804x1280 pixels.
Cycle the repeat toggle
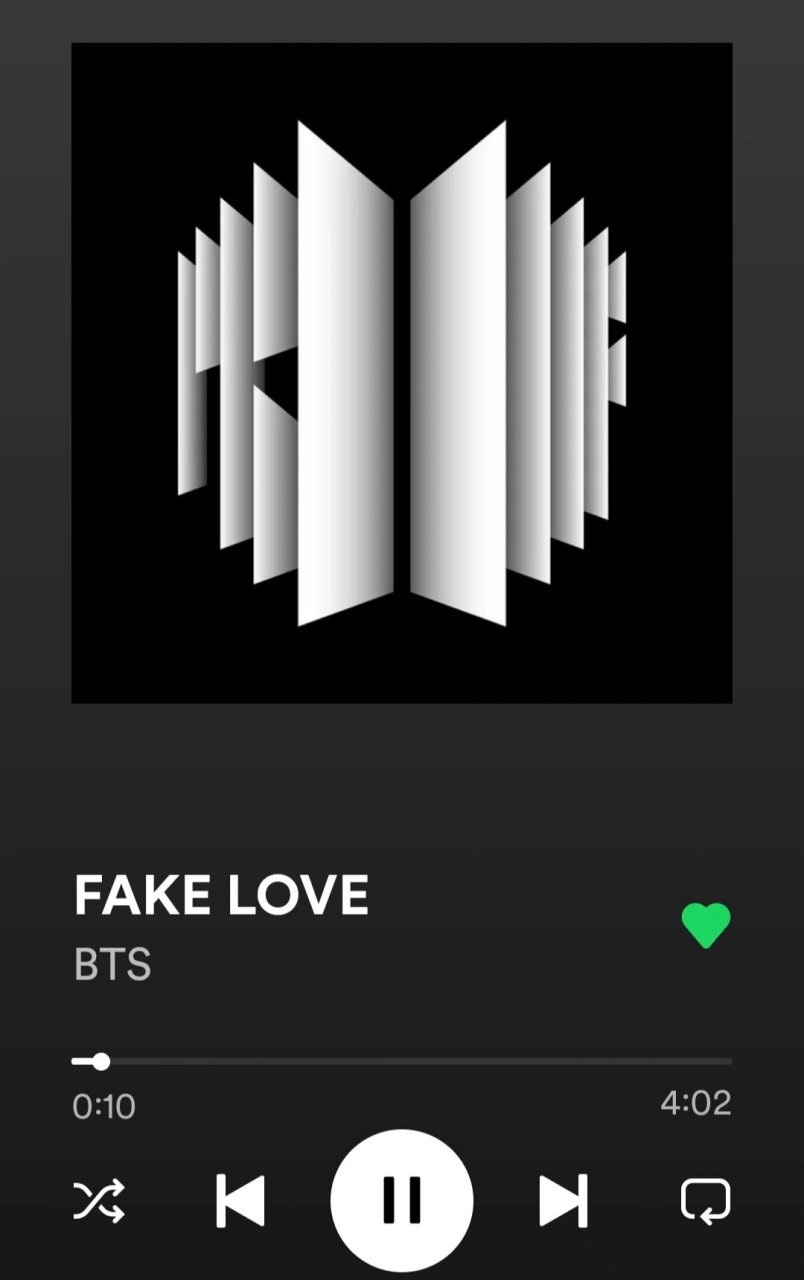click(707, 1202)
